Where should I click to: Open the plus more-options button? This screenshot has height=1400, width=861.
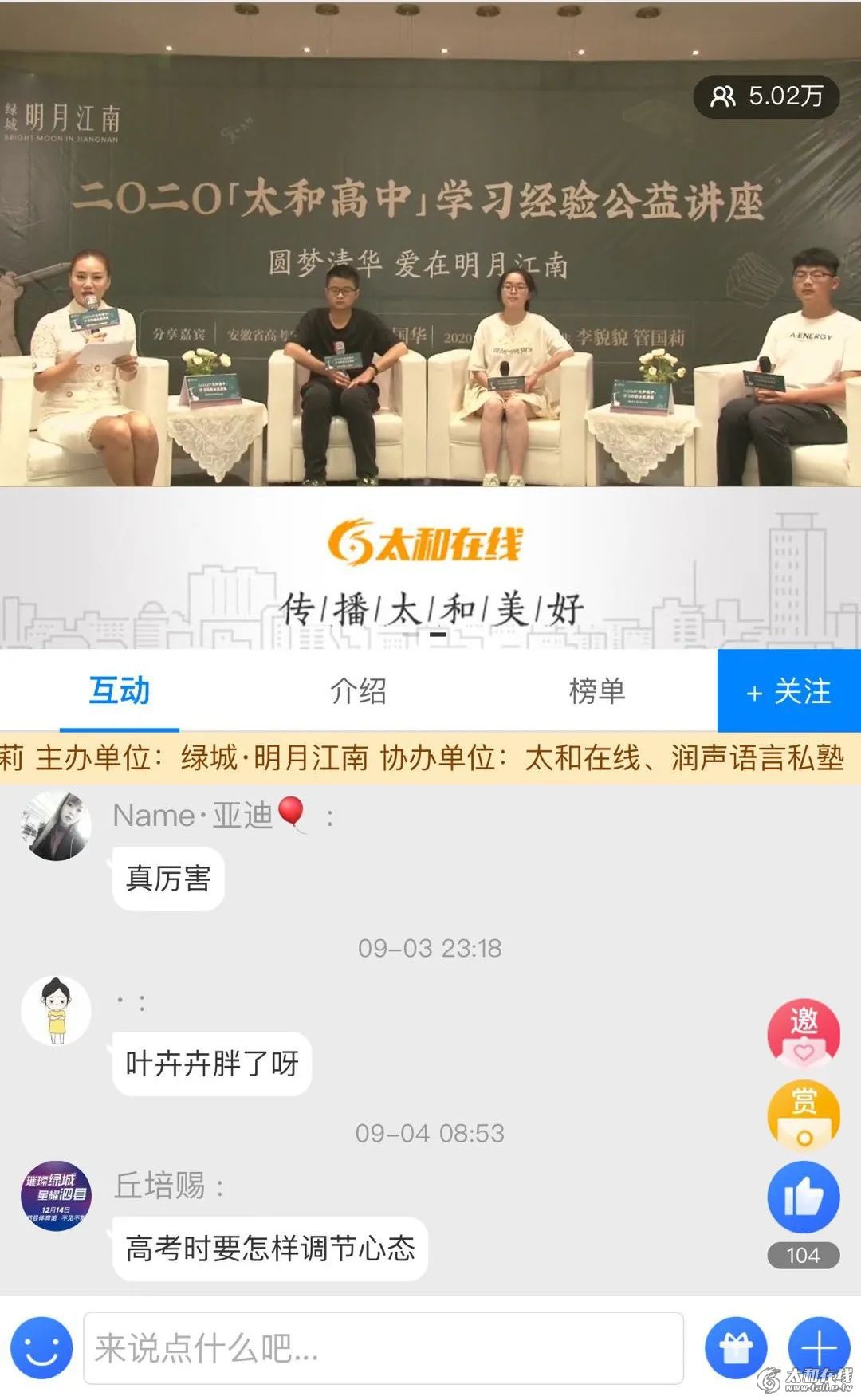pyautogui.click(x=819, y=1348)
